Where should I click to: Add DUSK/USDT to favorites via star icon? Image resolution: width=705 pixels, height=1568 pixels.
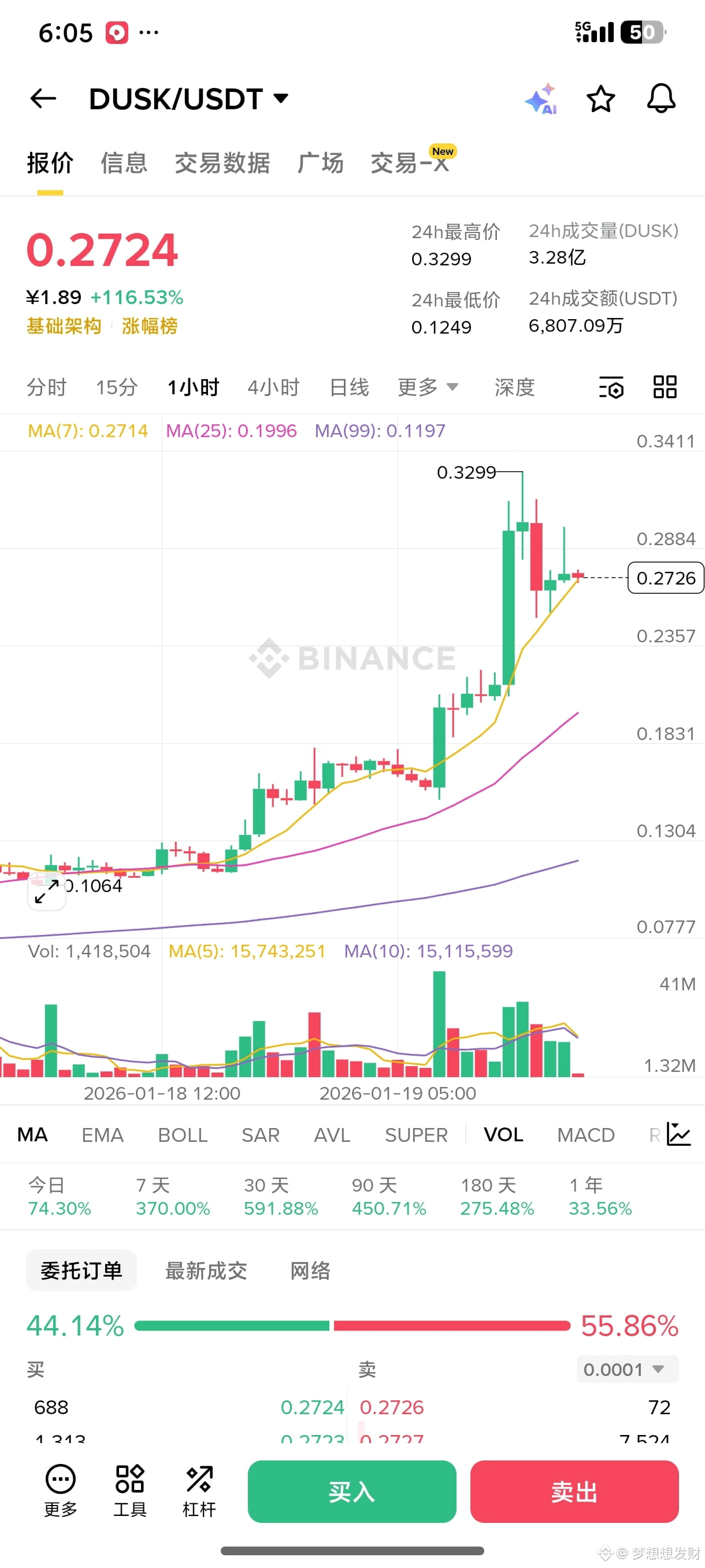point(600,98)
